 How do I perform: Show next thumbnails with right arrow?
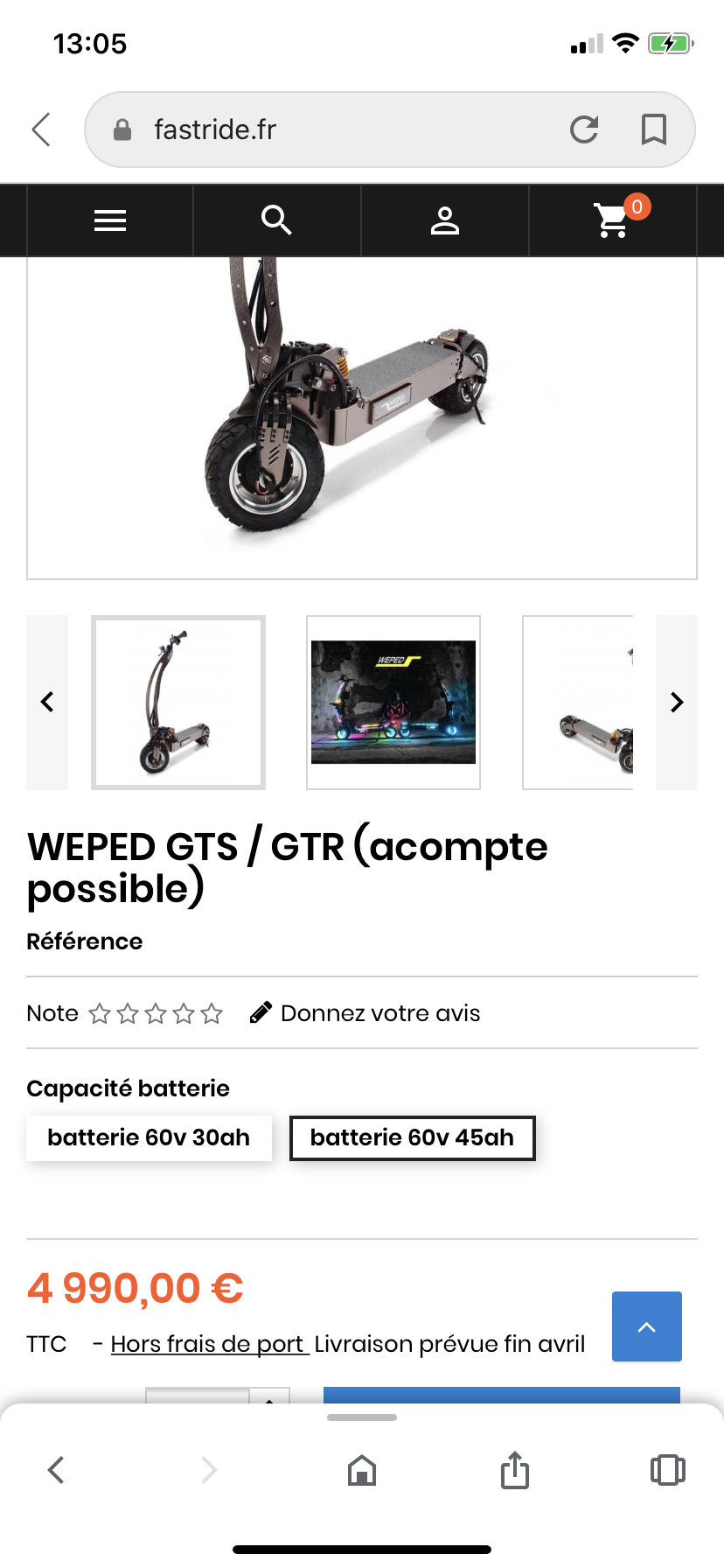677,703
